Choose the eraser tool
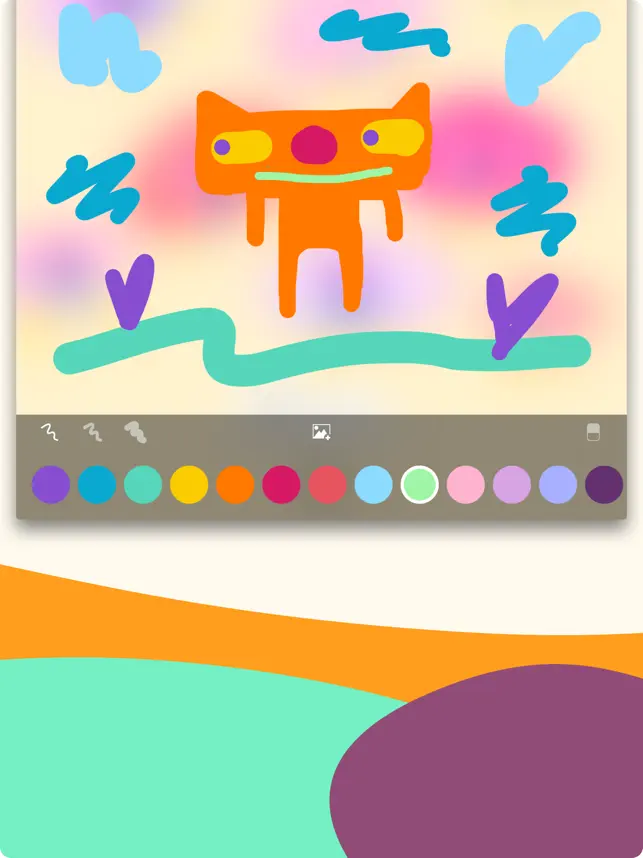The image size is (643, 858). 592,432
